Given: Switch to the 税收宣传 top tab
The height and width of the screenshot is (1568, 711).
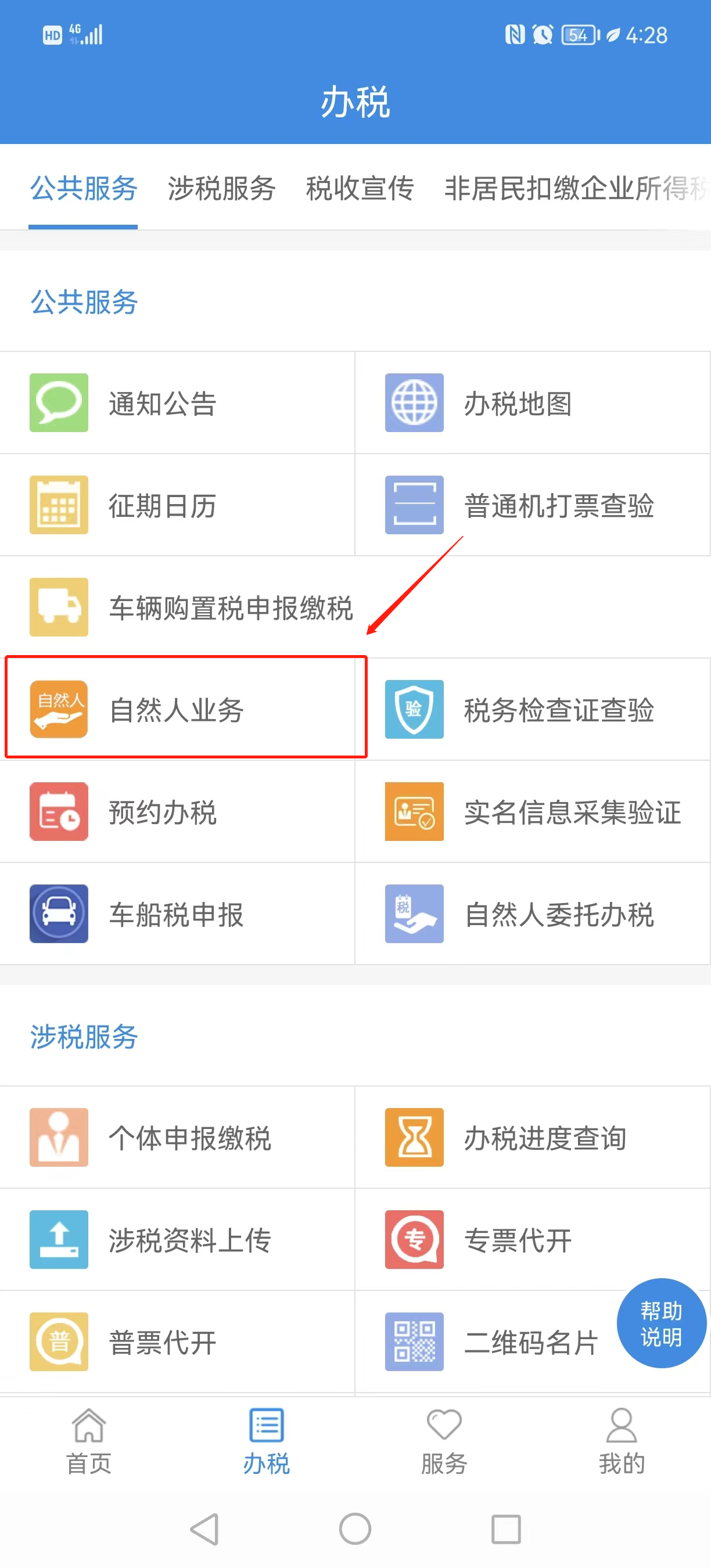Looking at the screenshot, I should point(360,188).
